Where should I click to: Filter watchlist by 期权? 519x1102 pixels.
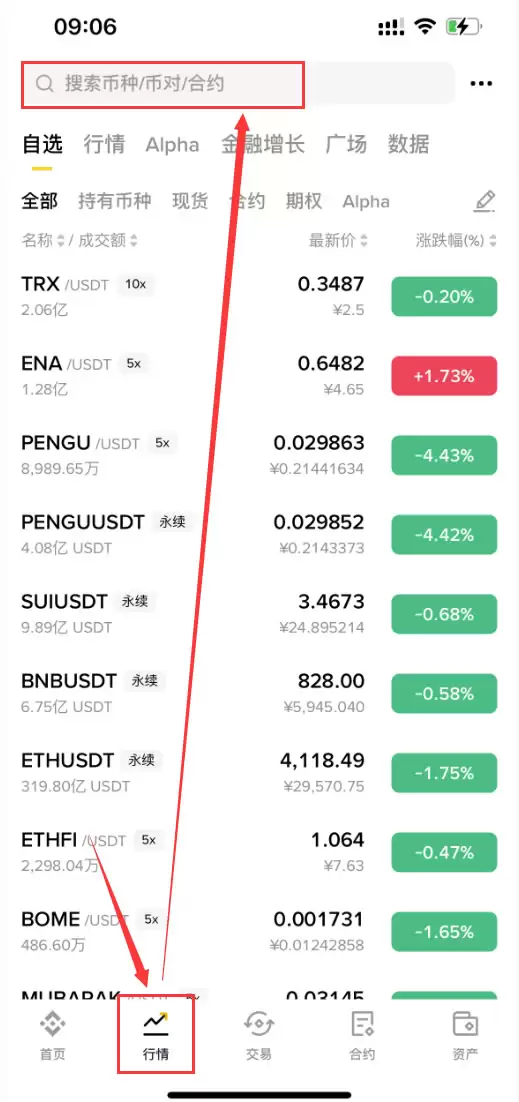tap(304, 202)
